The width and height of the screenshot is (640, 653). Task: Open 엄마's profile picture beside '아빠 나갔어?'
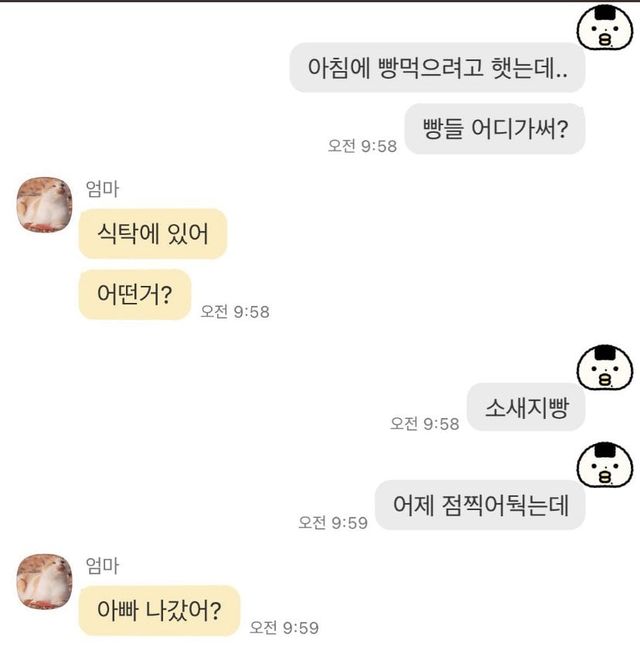click(44, 581)
